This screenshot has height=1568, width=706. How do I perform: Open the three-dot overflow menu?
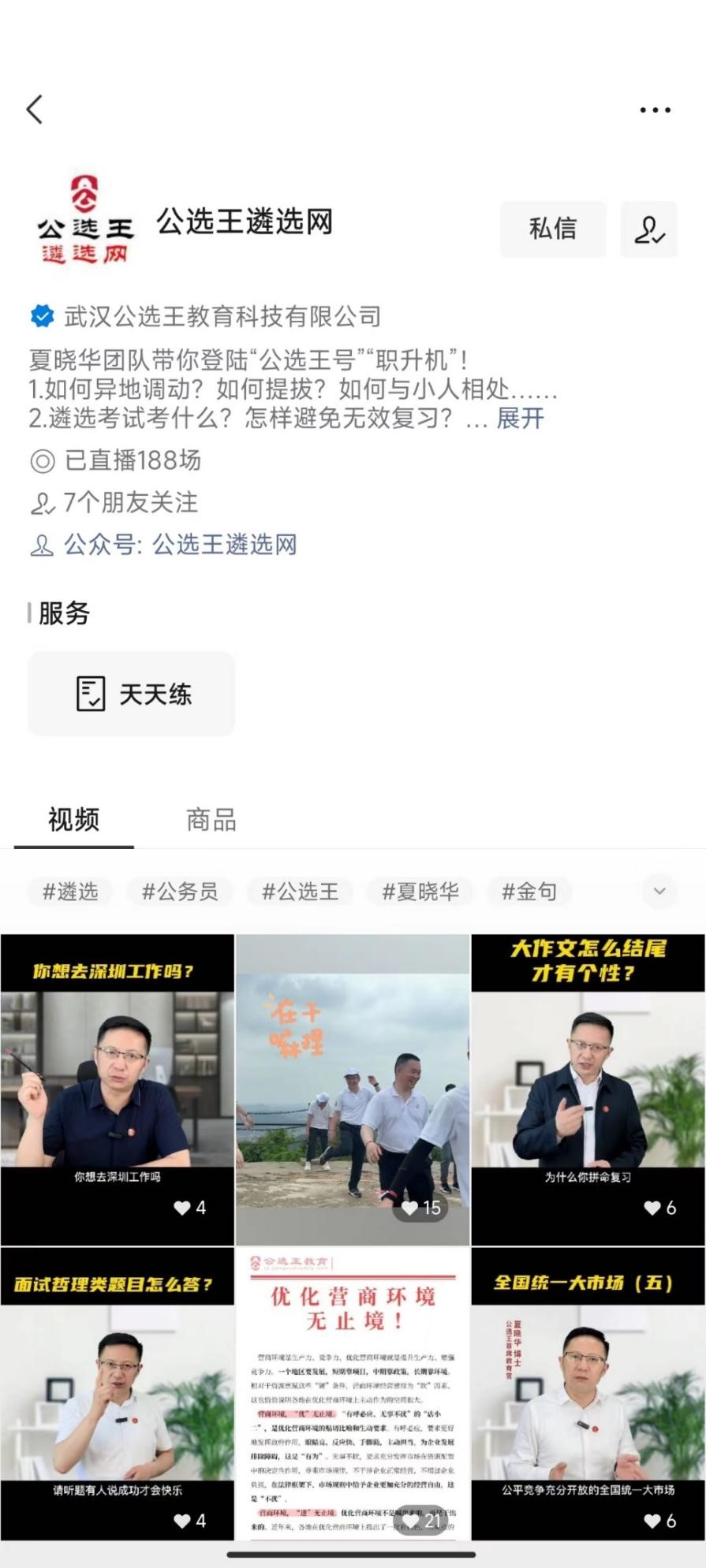pos(655,110)
